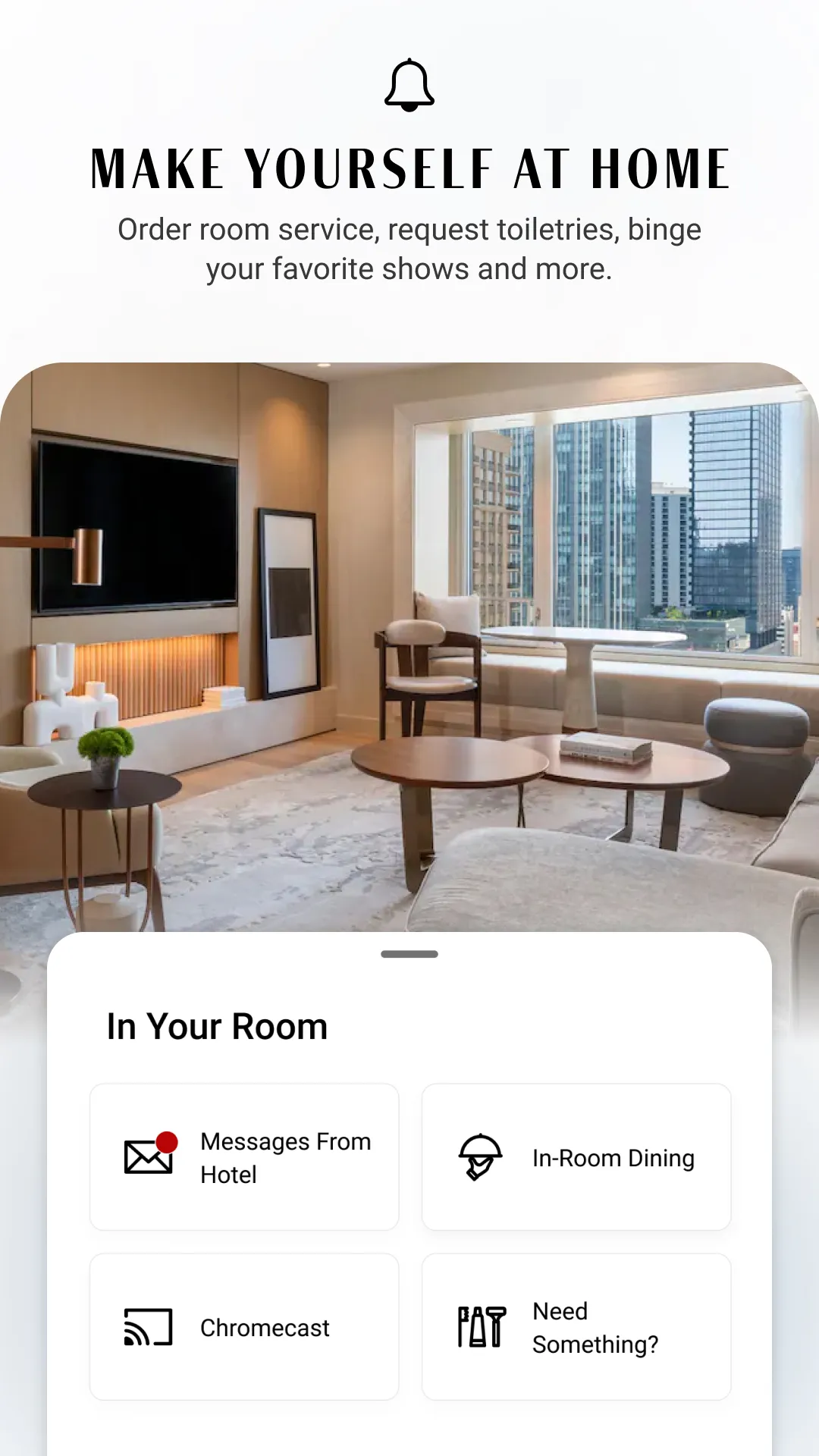The height and width of the screenshot is (1456, 819).
Task: Select the Chromecast cast icon
Action: click(146, 1327)
